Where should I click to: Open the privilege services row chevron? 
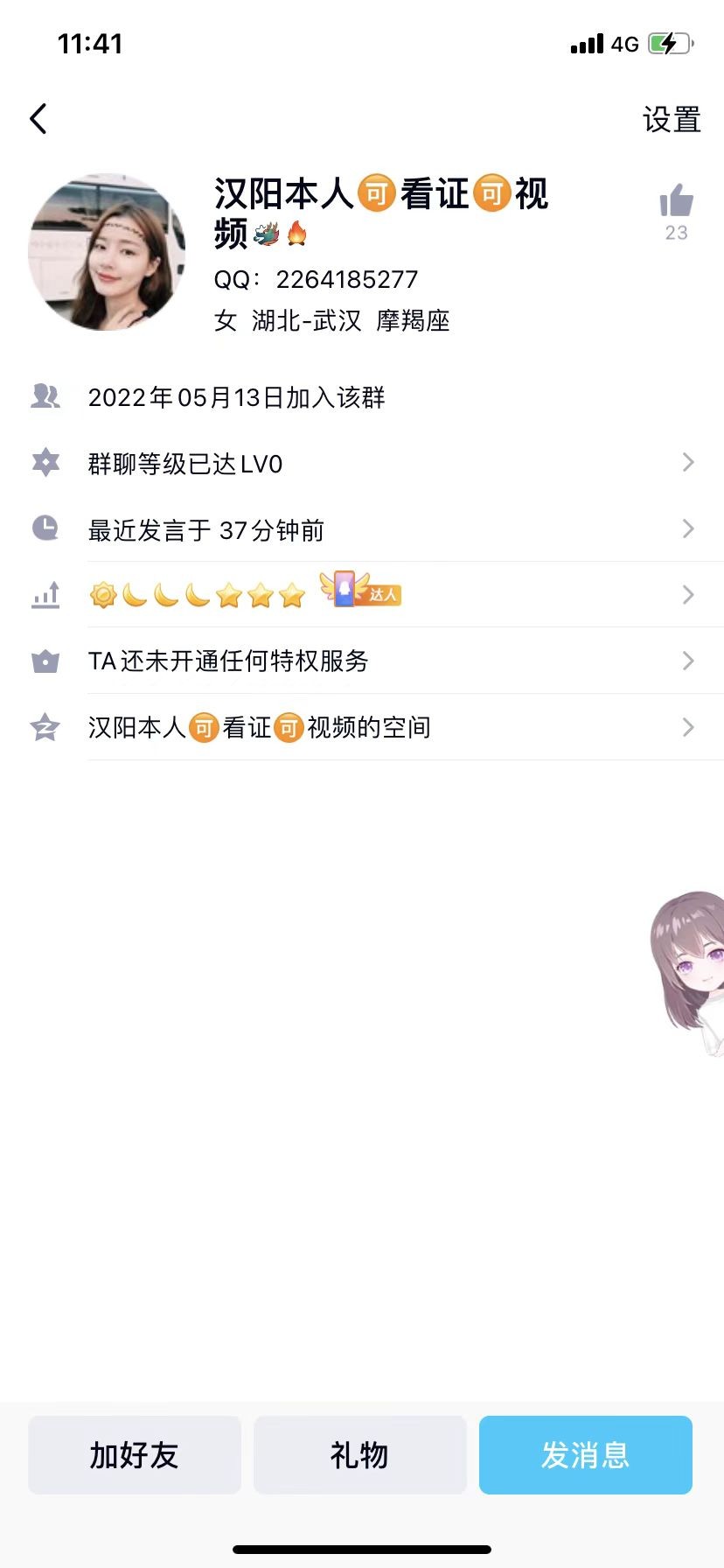coord(687,661)
